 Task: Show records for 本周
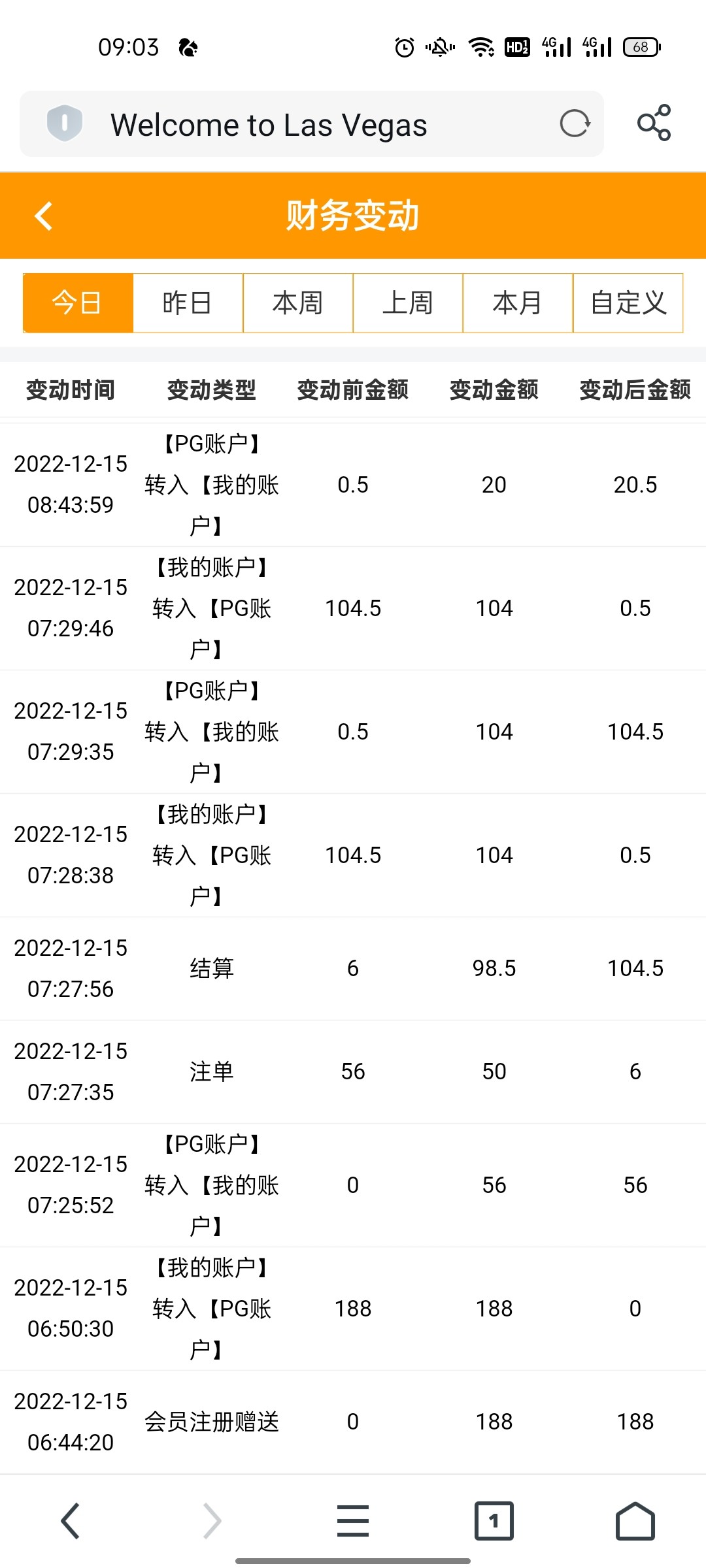pyautogui.click(x=298, y=303)
